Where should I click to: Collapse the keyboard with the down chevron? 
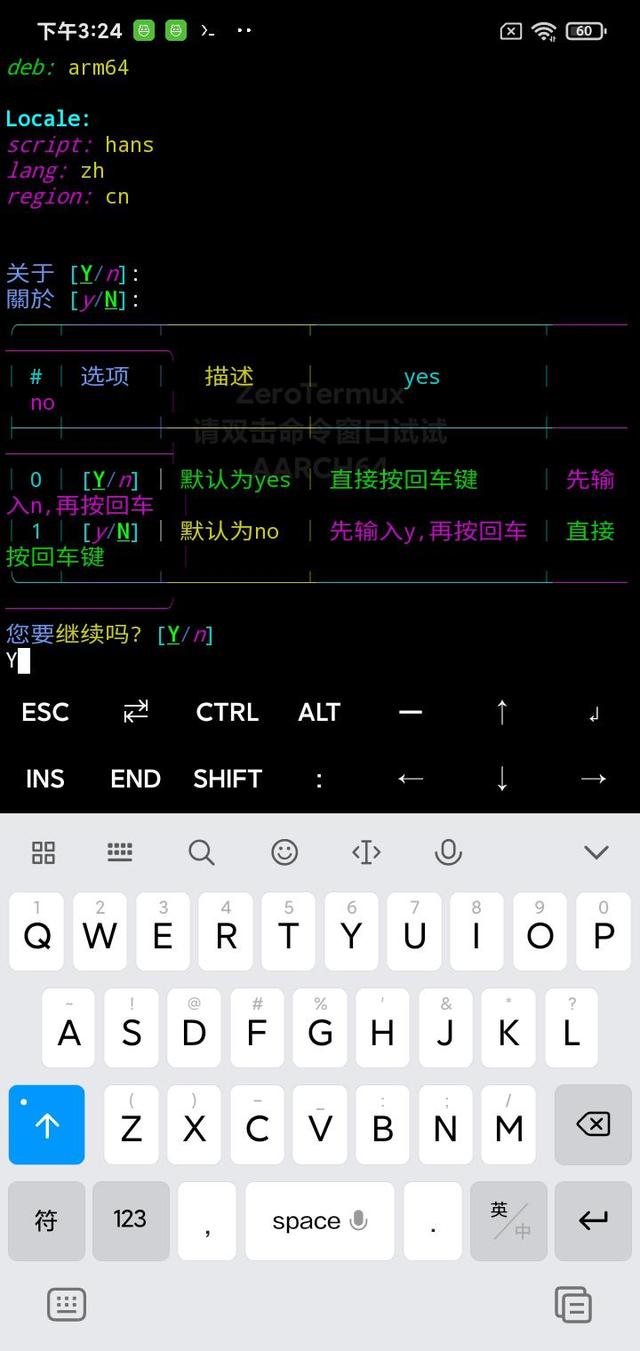(596, 852)
